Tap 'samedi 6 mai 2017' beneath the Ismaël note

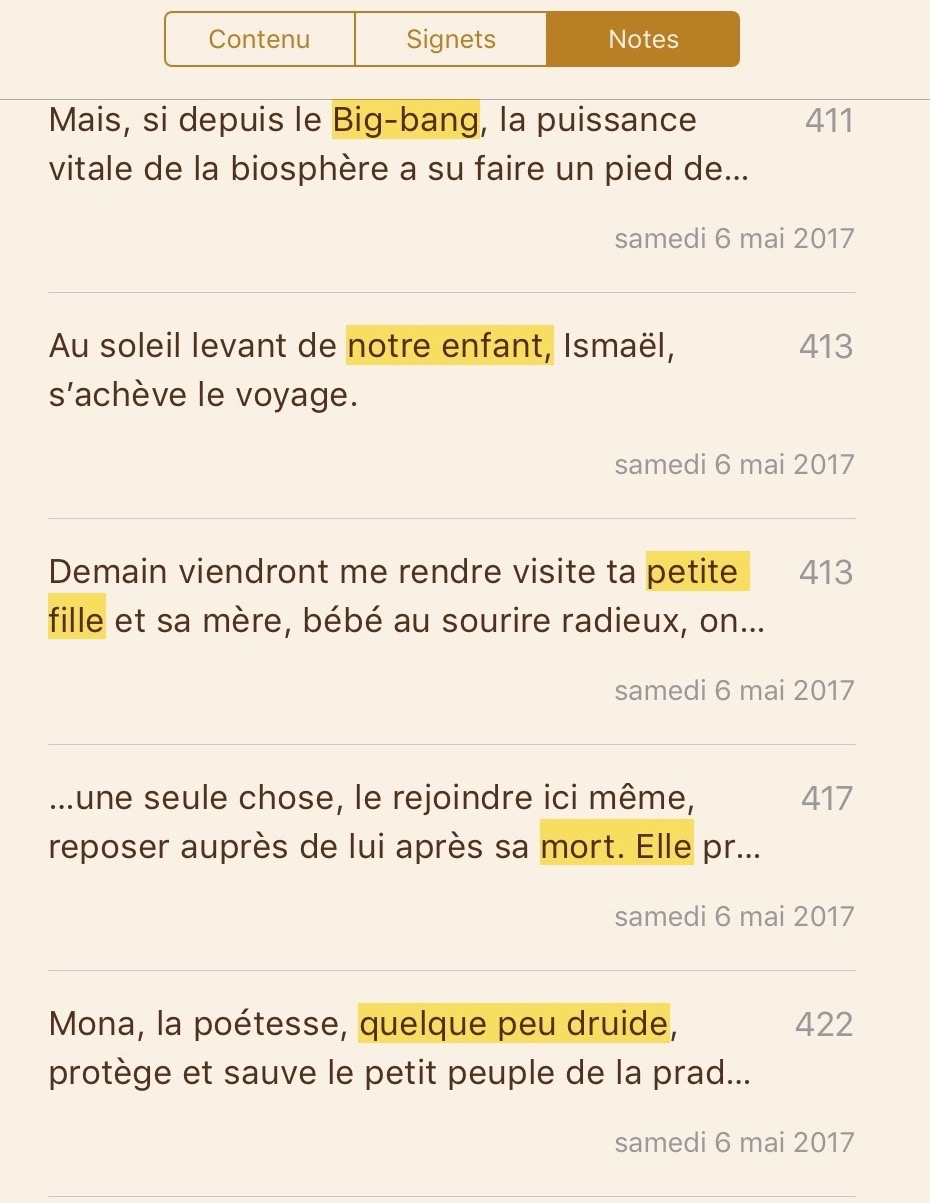pos(733,464)
